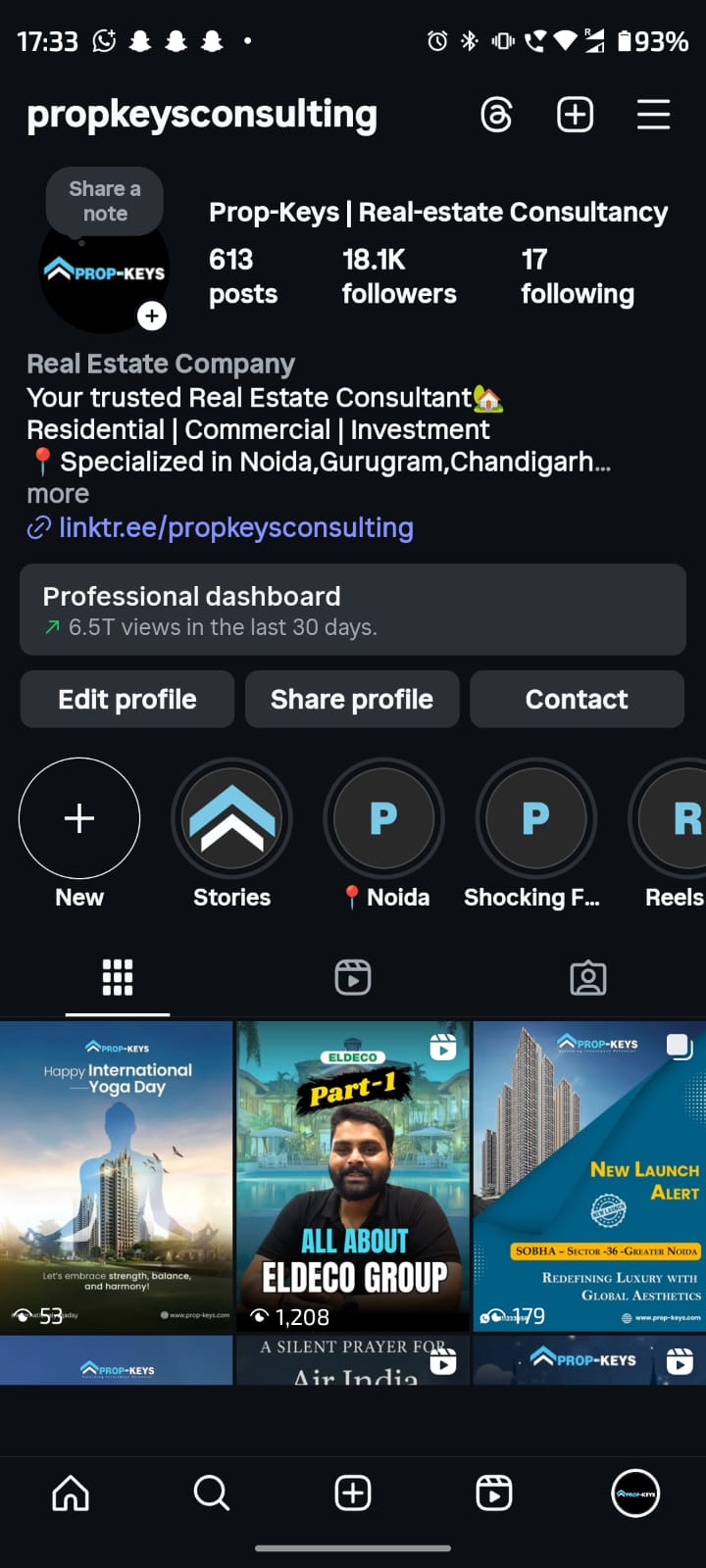This screenshot has height=1568, width=706.
Task: Switch to the Reels tab on profile
Action: point(353,978)
